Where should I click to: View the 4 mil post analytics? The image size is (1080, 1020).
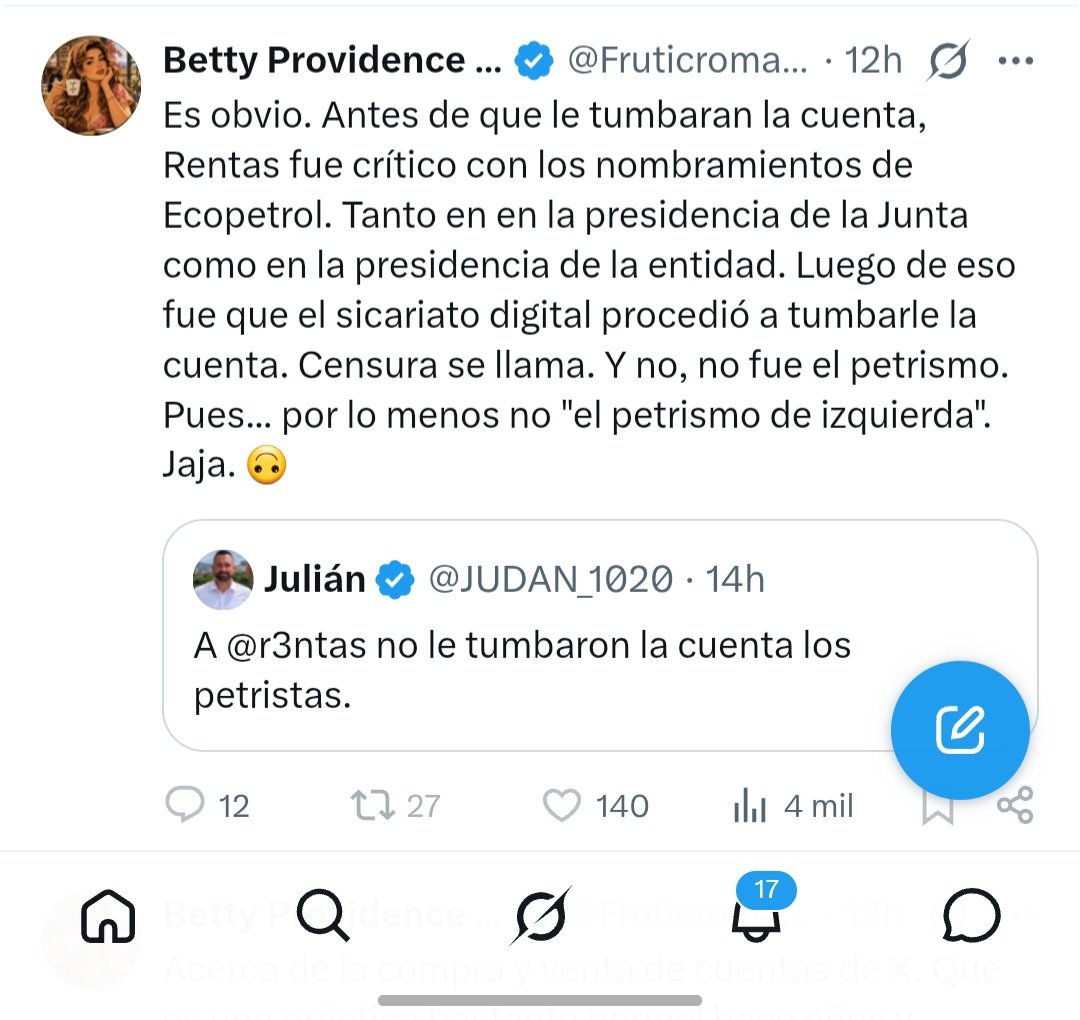(793, 804)
